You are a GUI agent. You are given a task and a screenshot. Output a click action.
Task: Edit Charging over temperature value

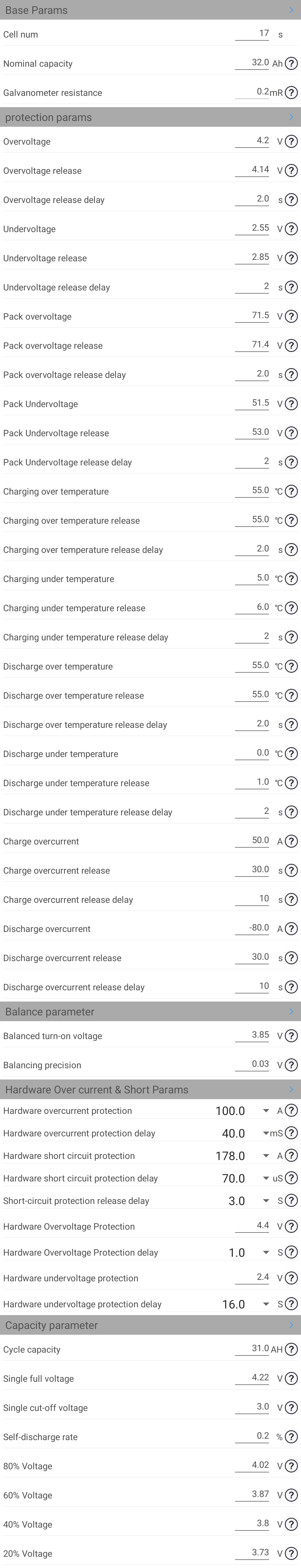click(252, 491)
